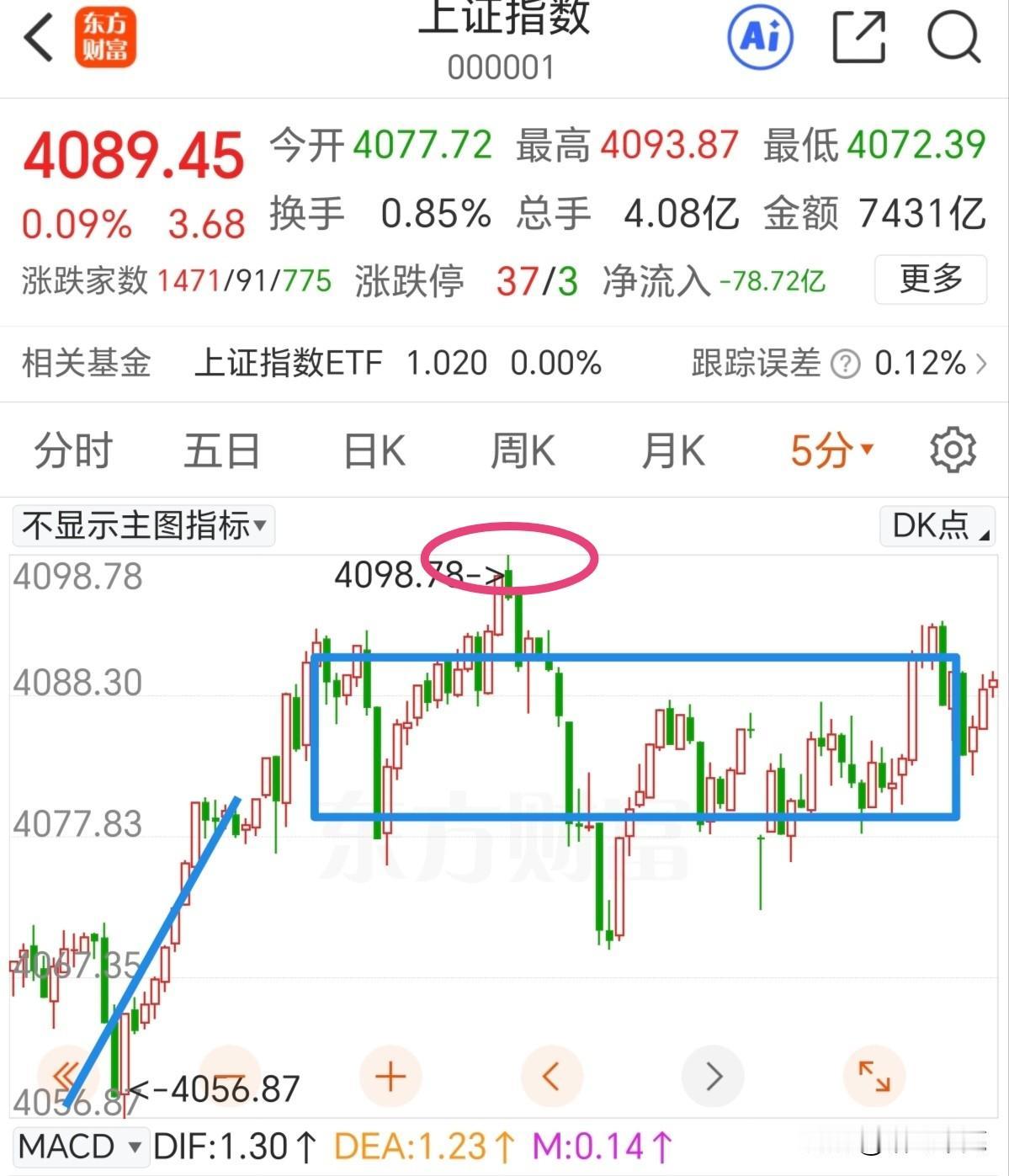The image size is (1009, 1176).
Task: Zoom into the chart with the plus icon
Action: pos(389,1075)
